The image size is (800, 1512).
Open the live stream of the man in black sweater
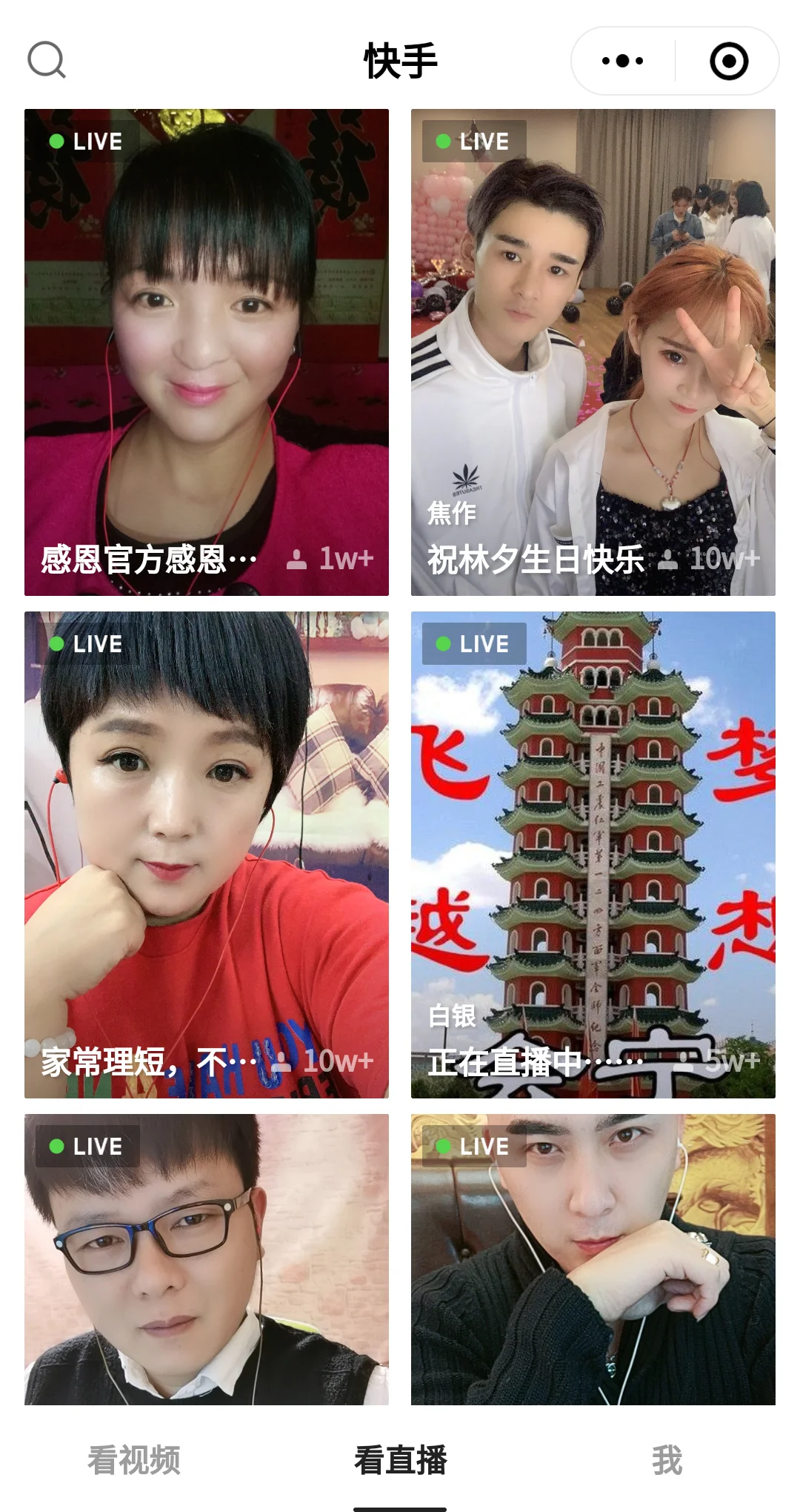pos(593,1259)
